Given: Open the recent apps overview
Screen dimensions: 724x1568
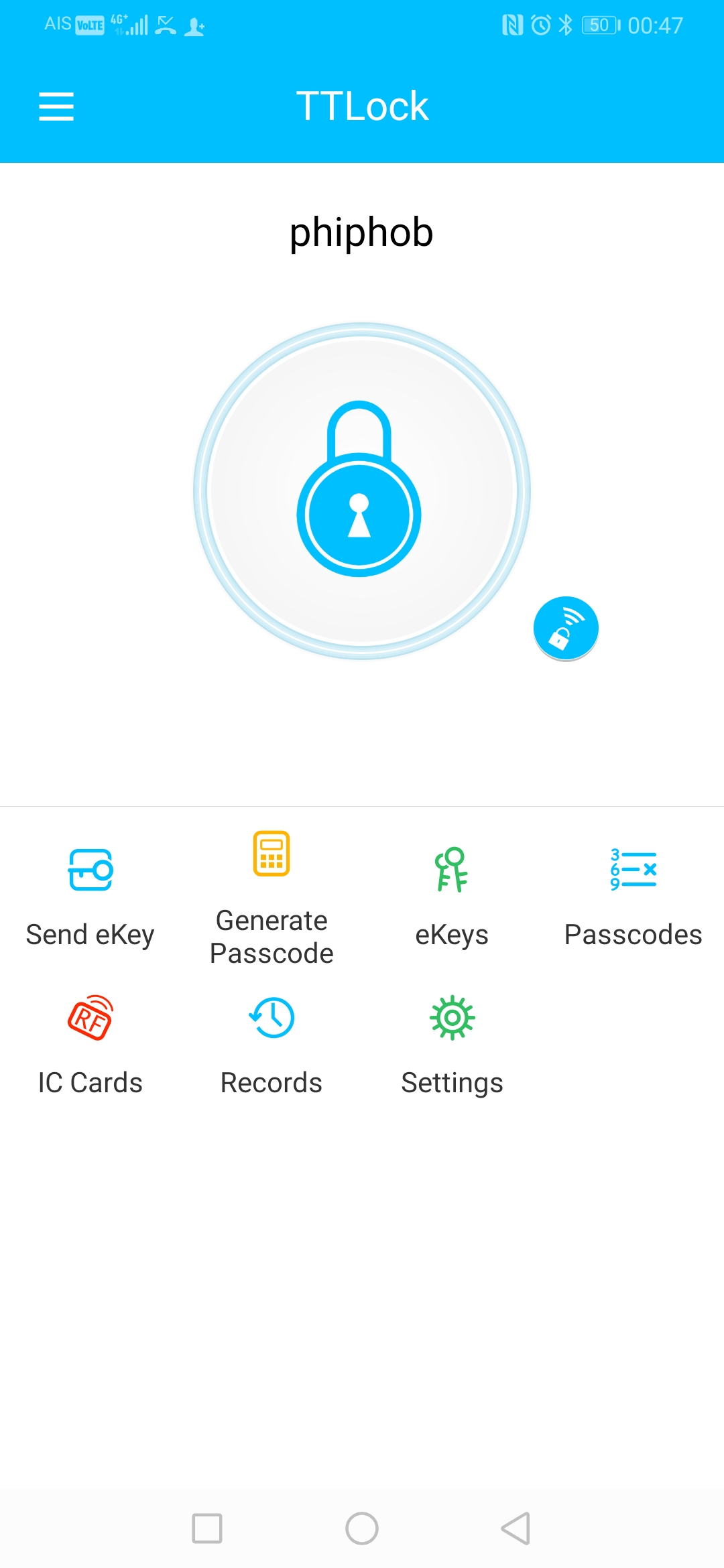Looking at the screenshot, I should 207,1528.
